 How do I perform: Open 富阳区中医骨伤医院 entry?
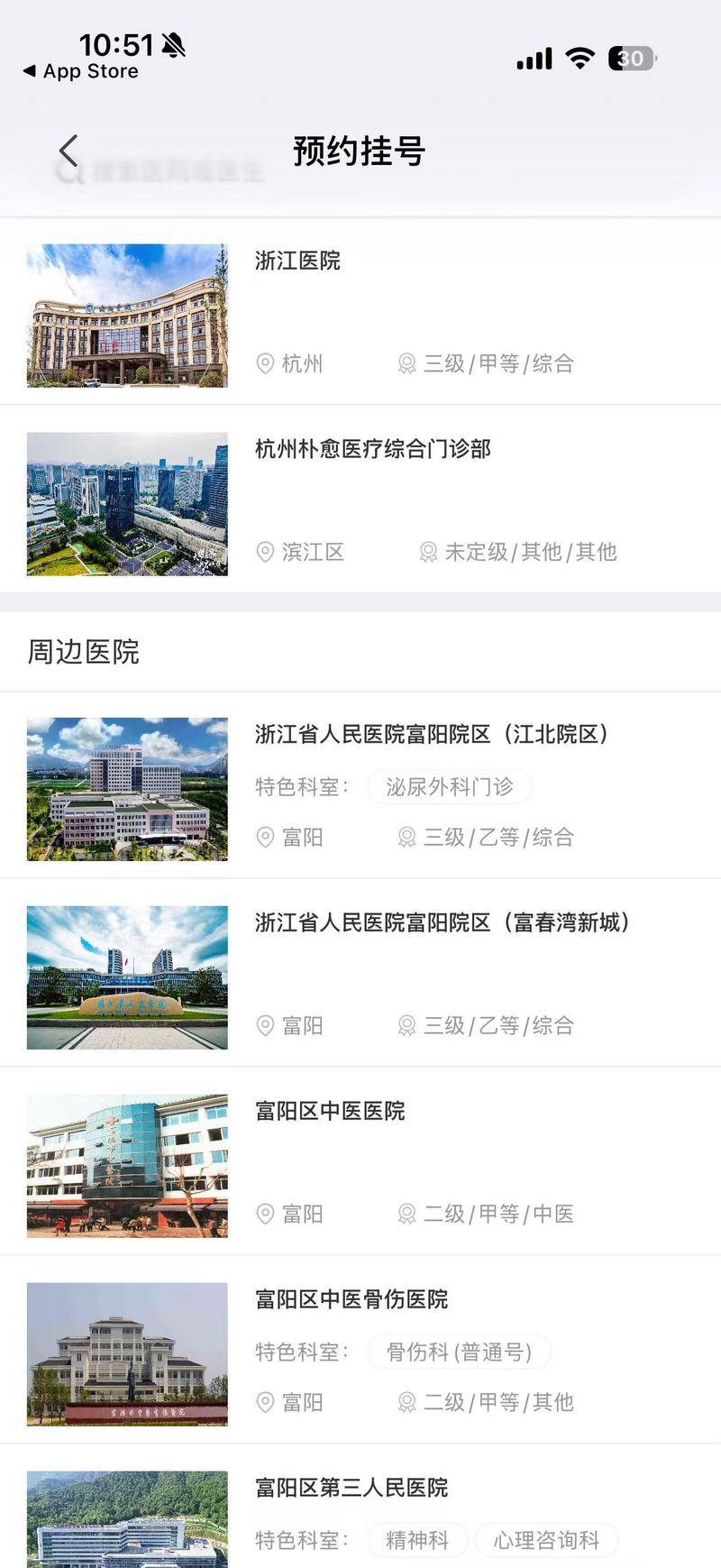pos(360,1351)
